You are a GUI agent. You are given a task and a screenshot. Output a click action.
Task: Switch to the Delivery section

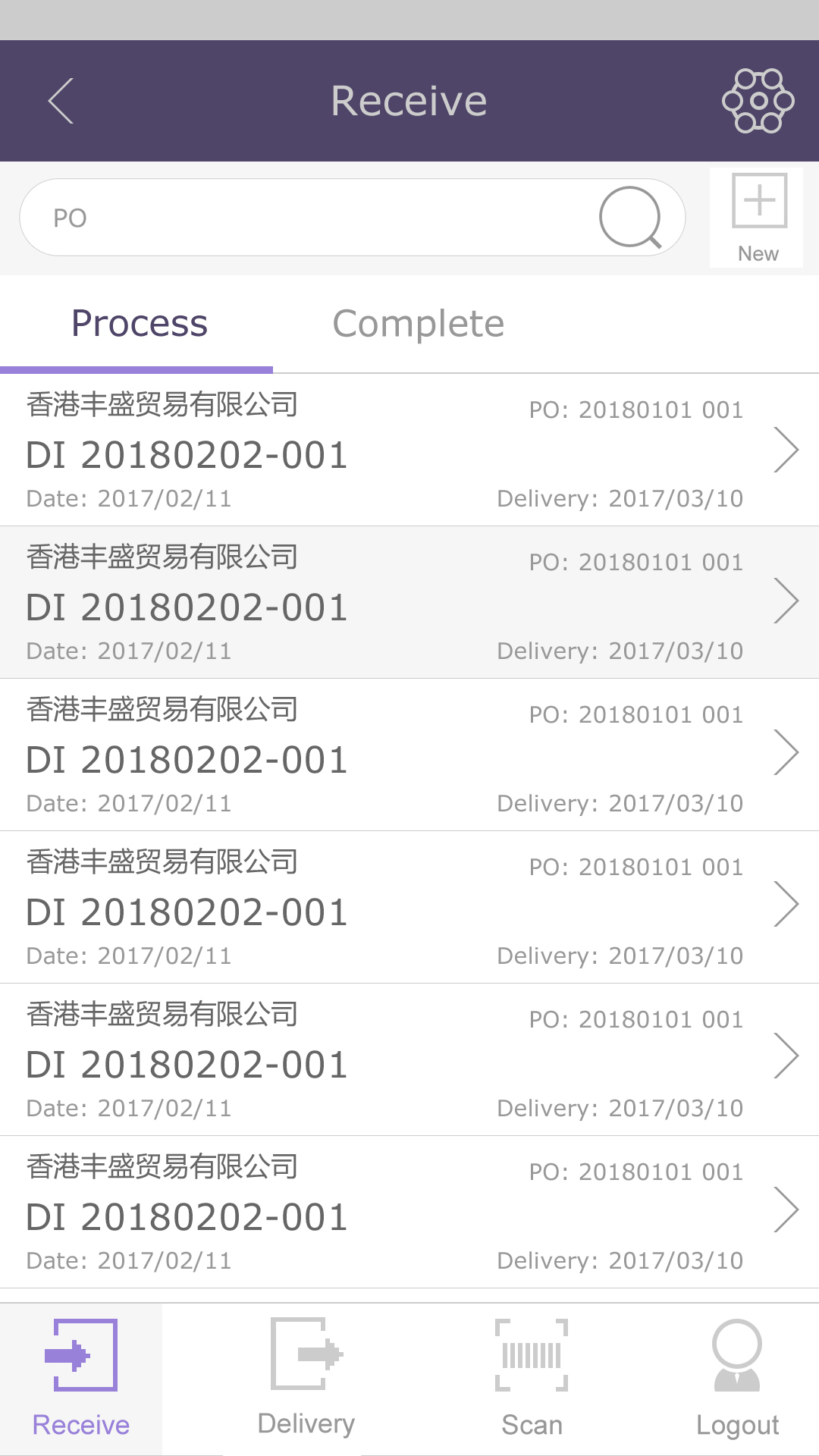pos(306,1379)
